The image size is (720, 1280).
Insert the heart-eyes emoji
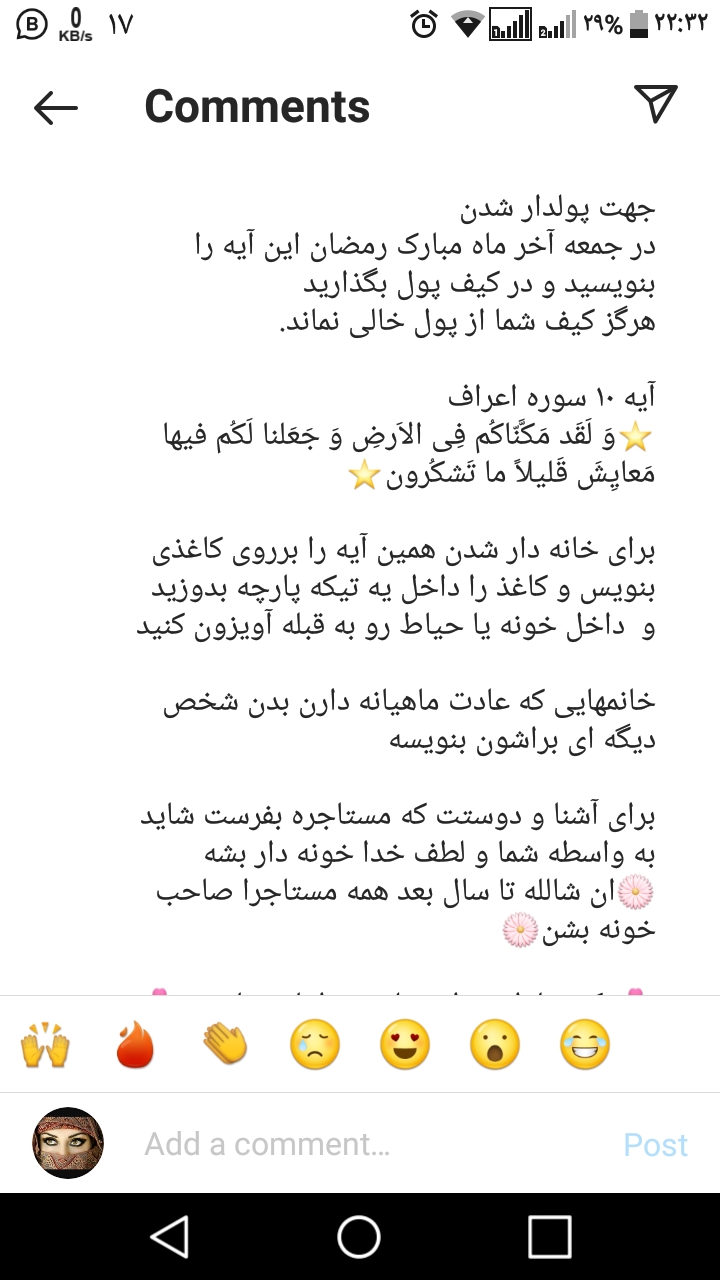pos(405,1045)
